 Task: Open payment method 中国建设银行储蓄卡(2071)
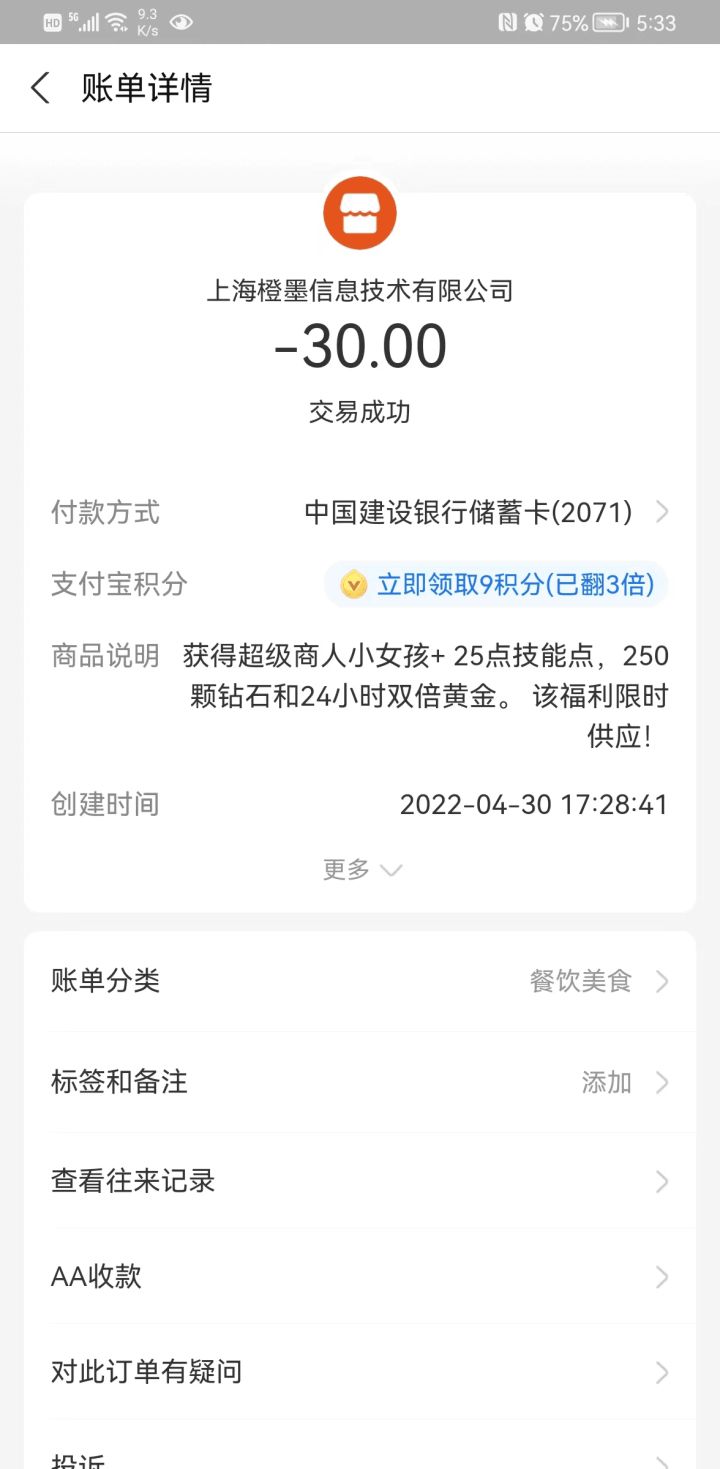485,513
